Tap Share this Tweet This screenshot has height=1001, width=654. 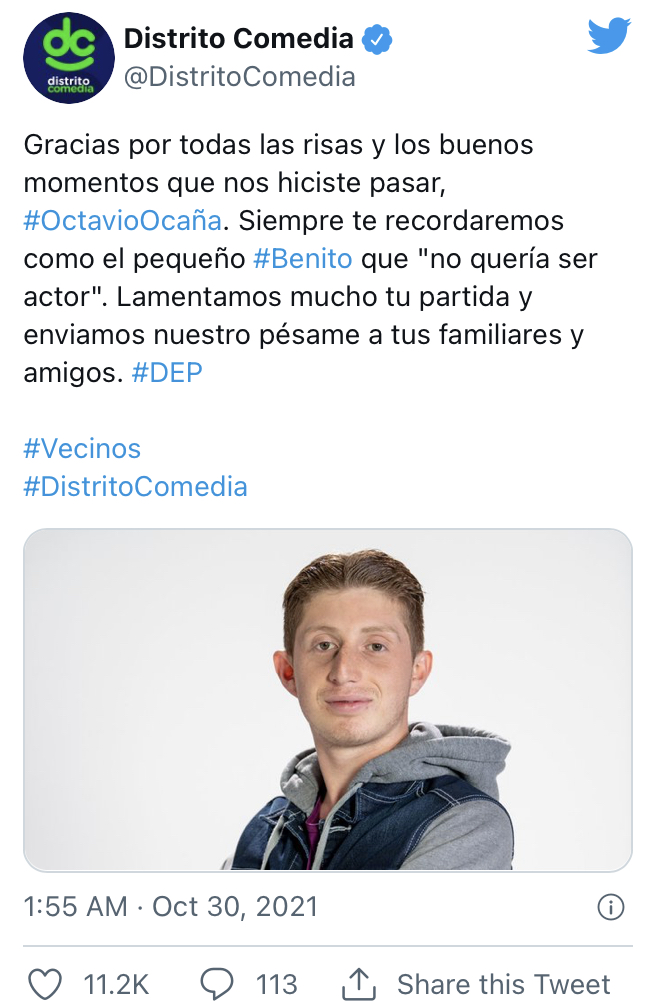(476, 984)
